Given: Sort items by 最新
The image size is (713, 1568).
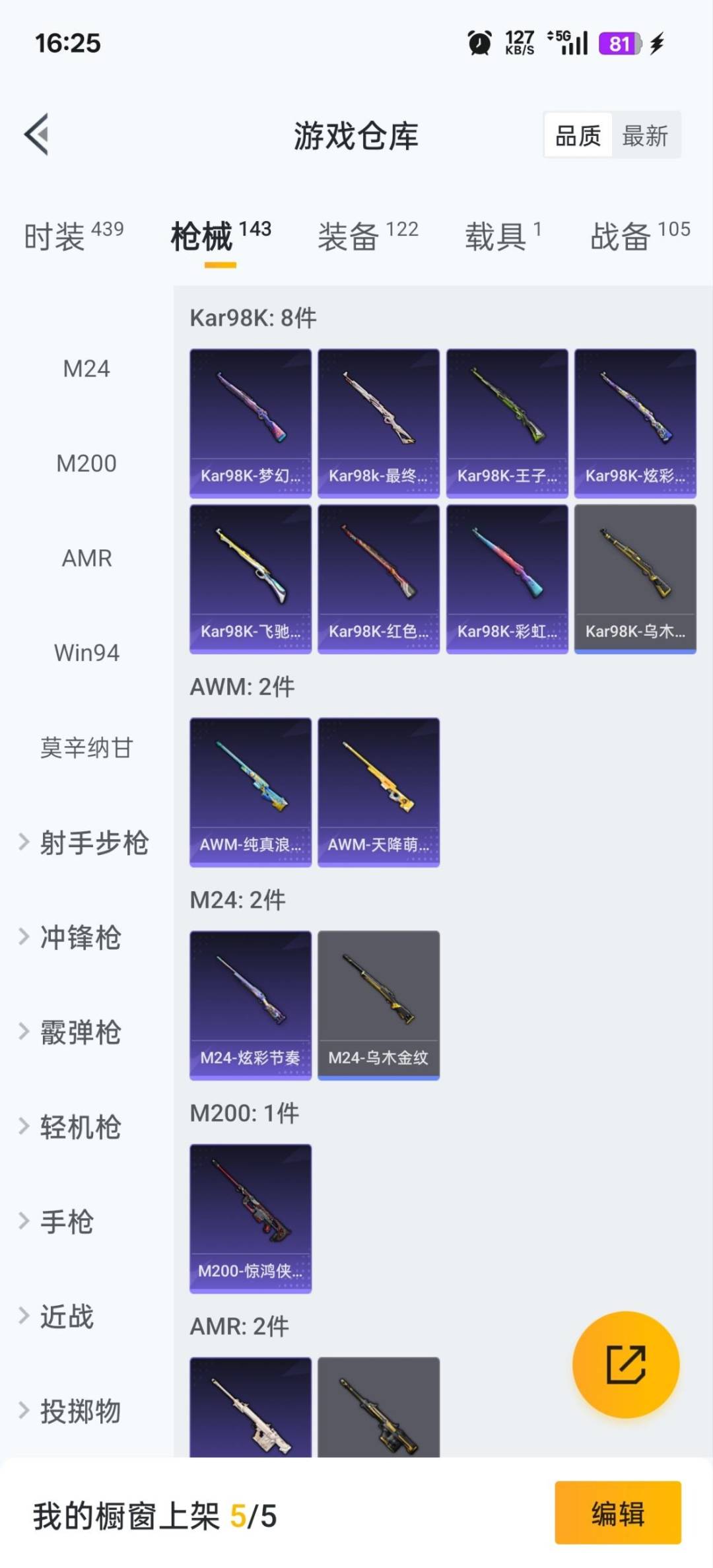Looking at the screenshot, I should pos(645,136).
